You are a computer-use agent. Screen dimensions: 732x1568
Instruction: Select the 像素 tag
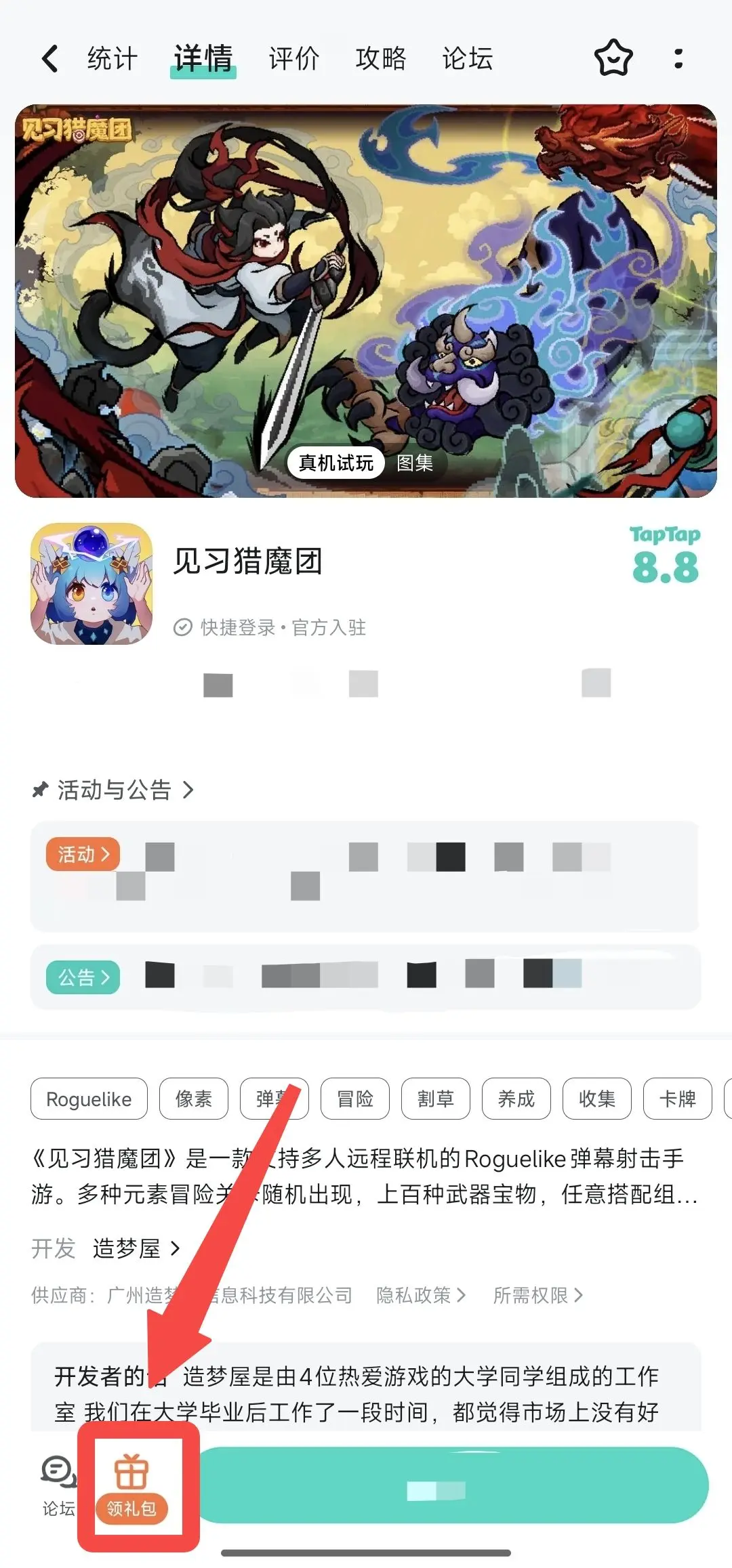(193, 1099)
